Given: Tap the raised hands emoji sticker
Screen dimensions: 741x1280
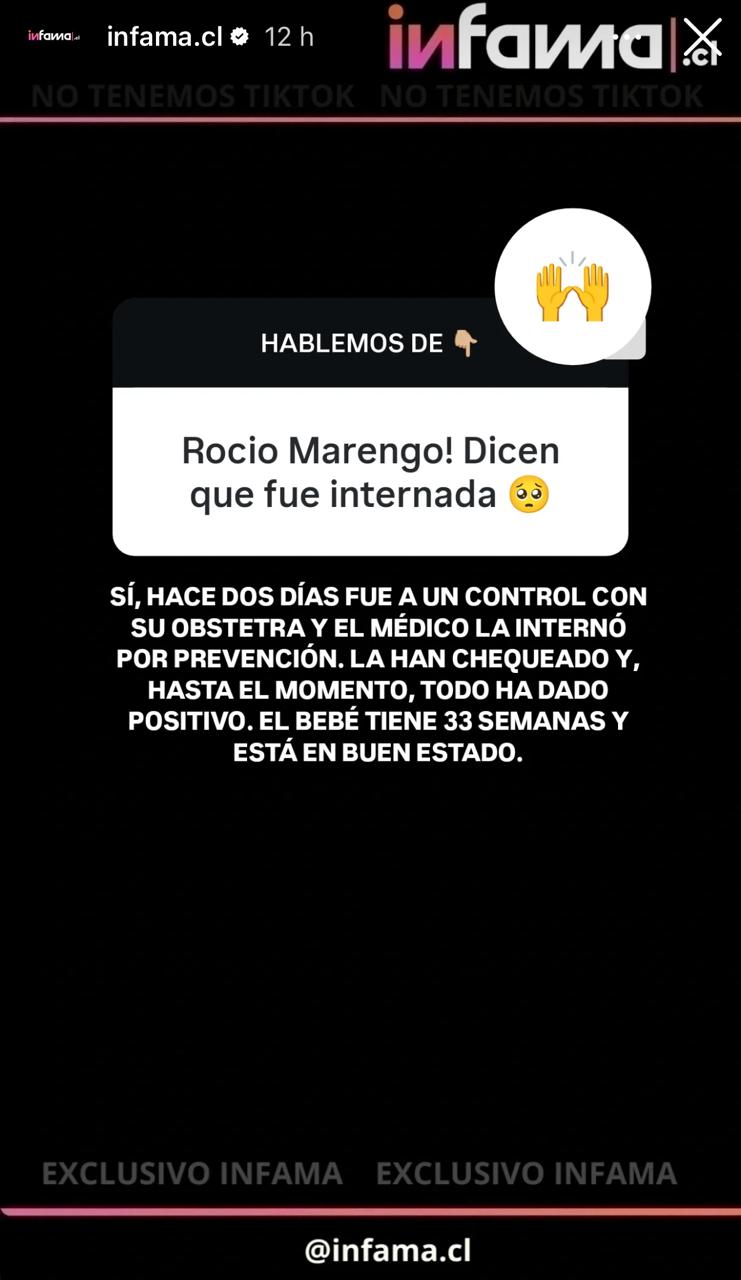Looking at the screenshot, I should coord(573,287).
